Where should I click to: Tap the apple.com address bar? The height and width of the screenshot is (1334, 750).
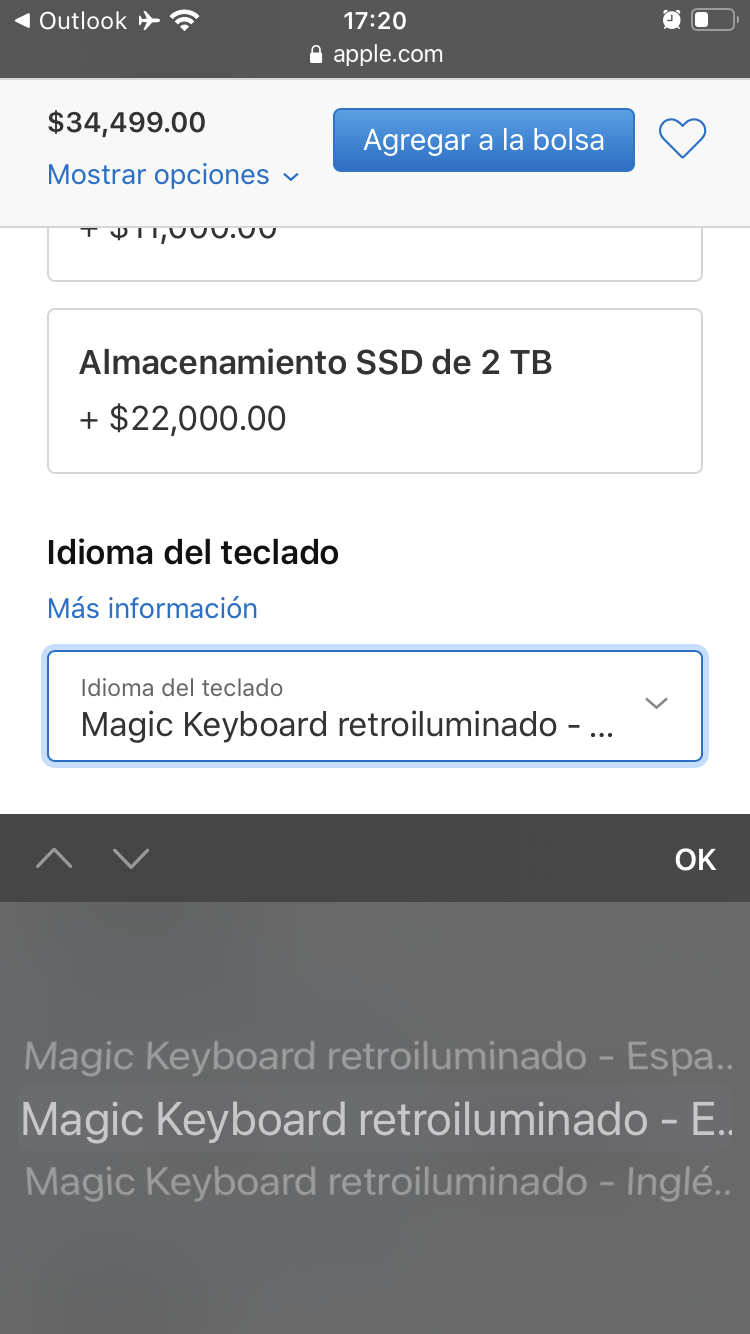[x=376, y=54]
